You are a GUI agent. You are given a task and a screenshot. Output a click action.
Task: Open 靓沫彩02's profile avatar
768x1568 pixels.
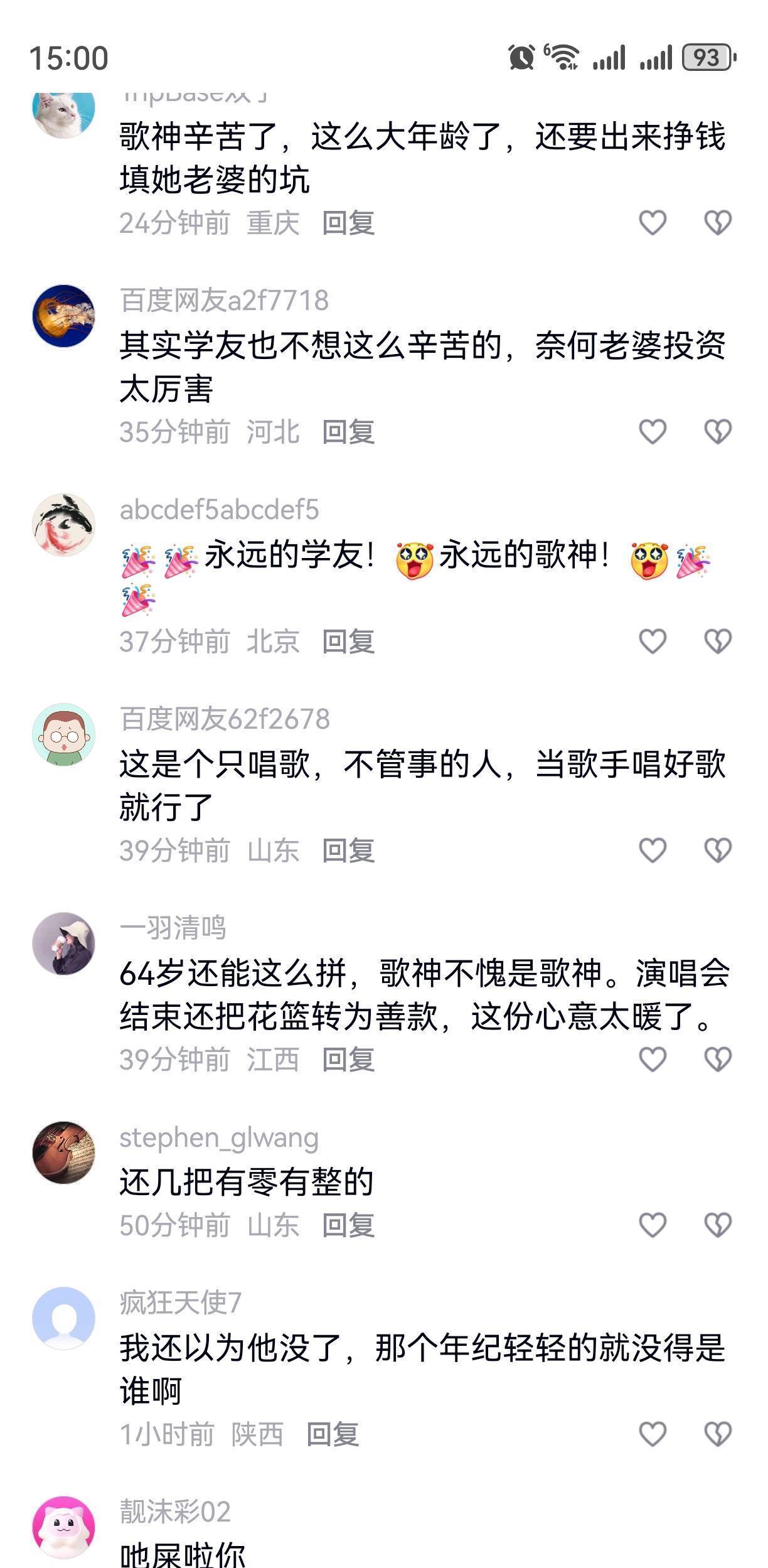point(63,1528)
